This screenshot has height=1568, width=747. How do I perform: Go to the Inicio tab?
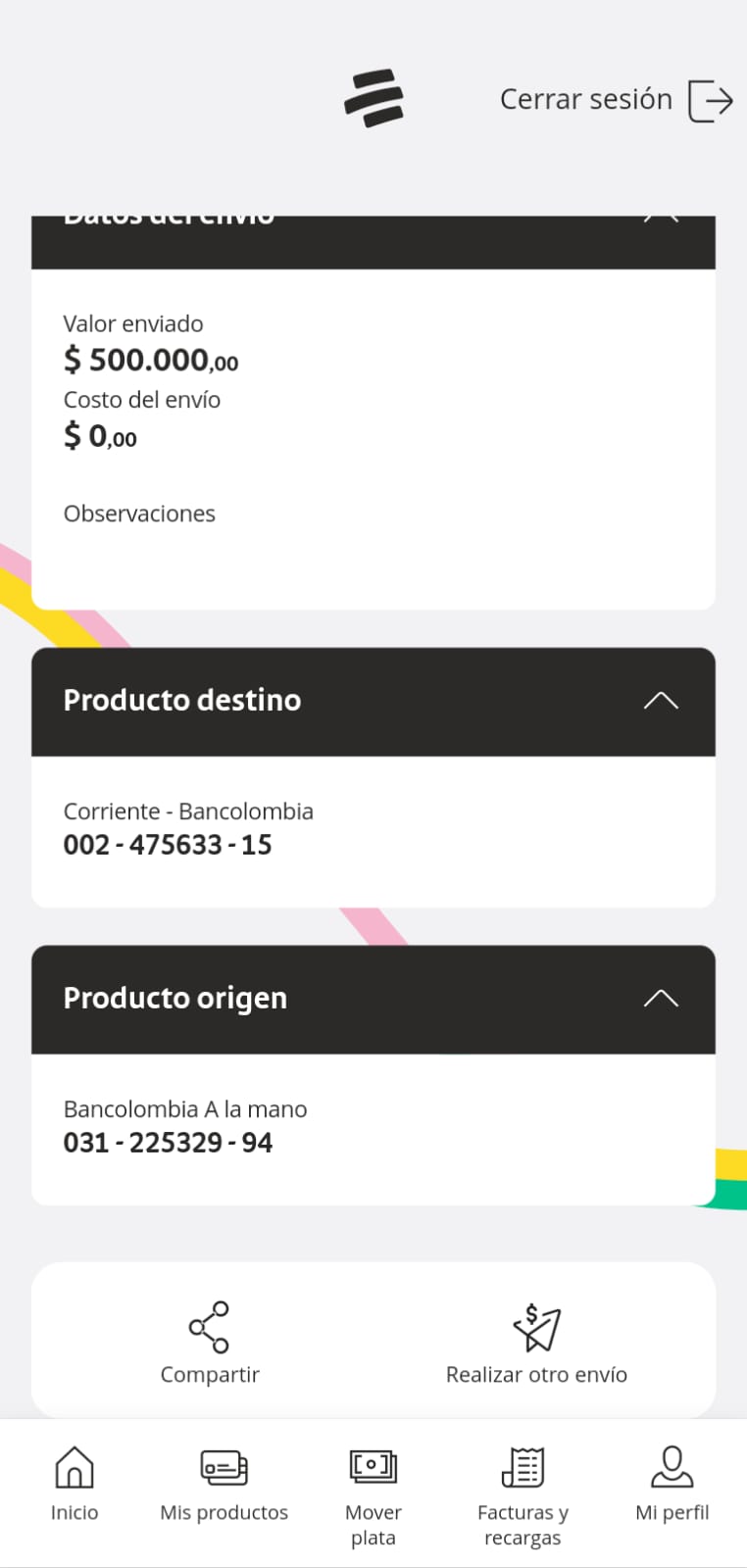(75, 1485)
